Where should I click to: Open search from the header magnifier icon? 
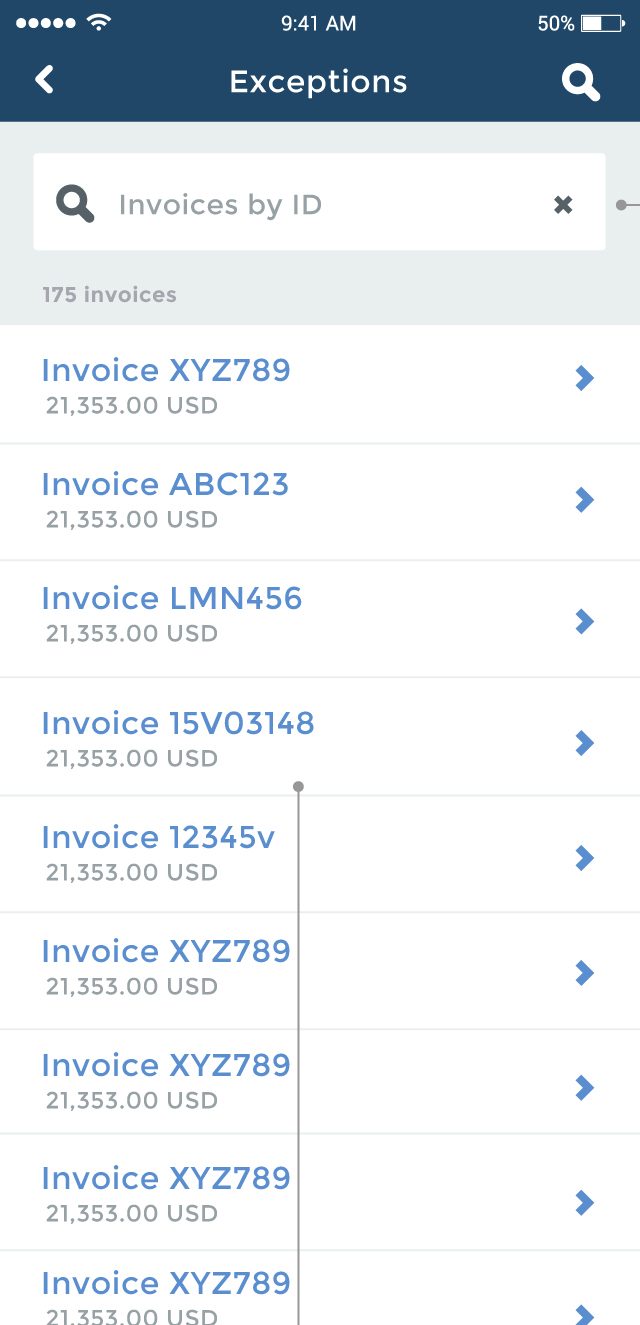[x=581, y=82]
